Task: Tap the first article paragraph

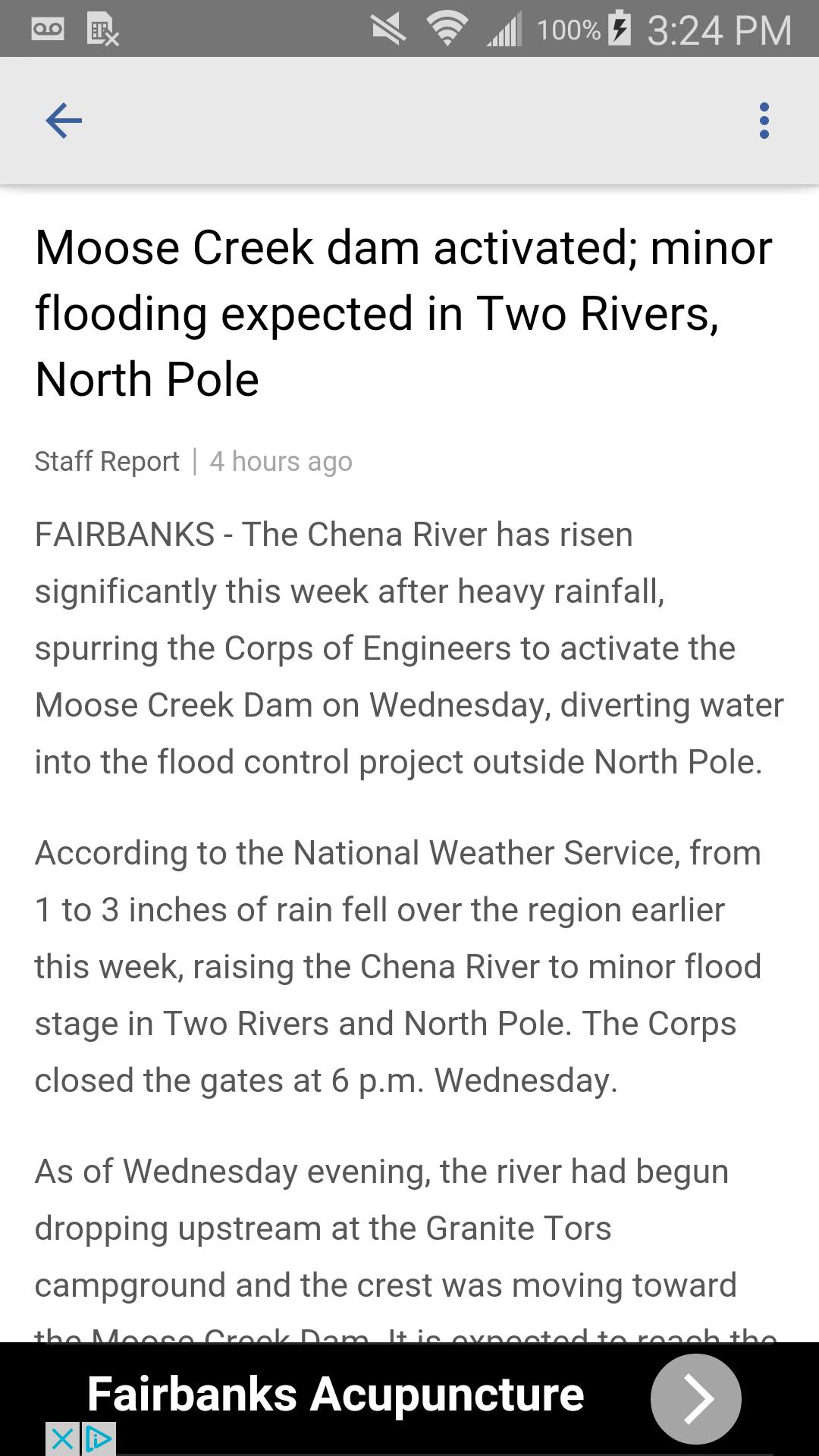Action: coord(409,647)
